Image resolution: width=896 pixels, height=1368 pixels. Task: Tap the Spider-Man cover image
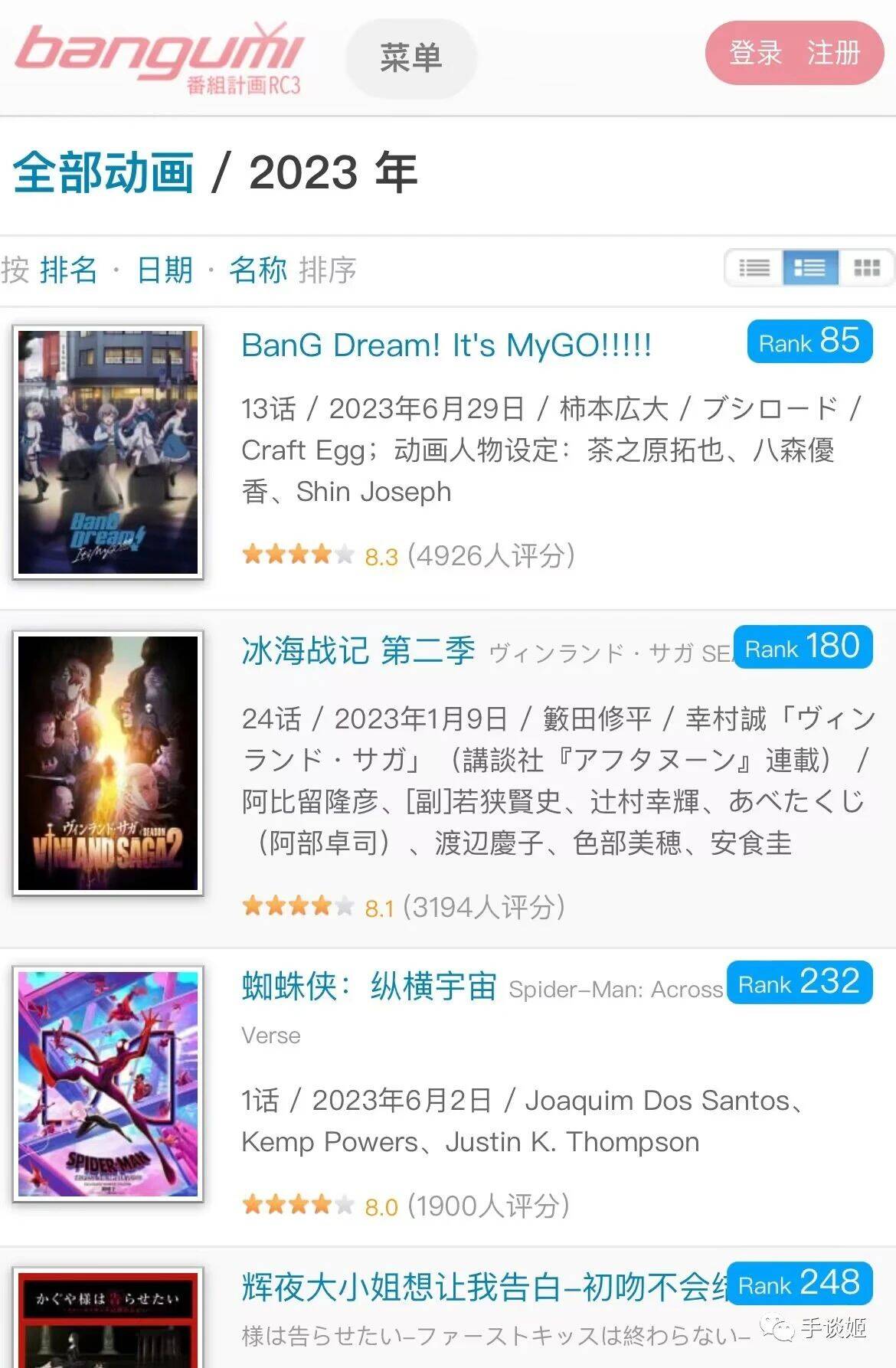(x=108, y=1084)
